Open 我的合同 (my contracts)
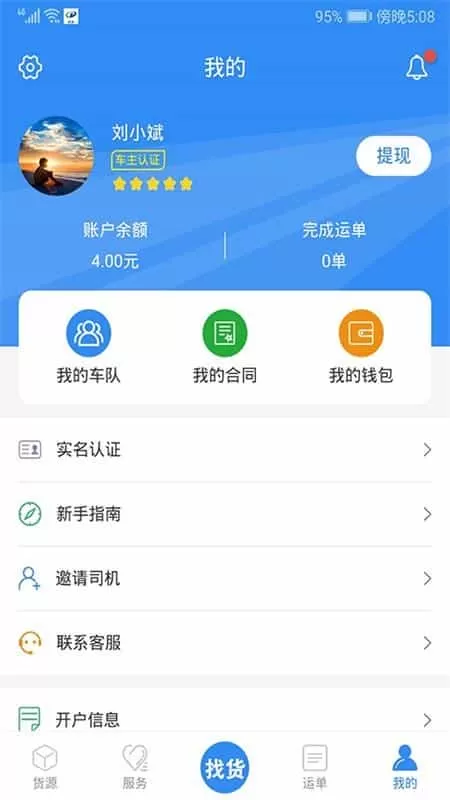The width and height of the screenshot is (450, 800). 224,347
